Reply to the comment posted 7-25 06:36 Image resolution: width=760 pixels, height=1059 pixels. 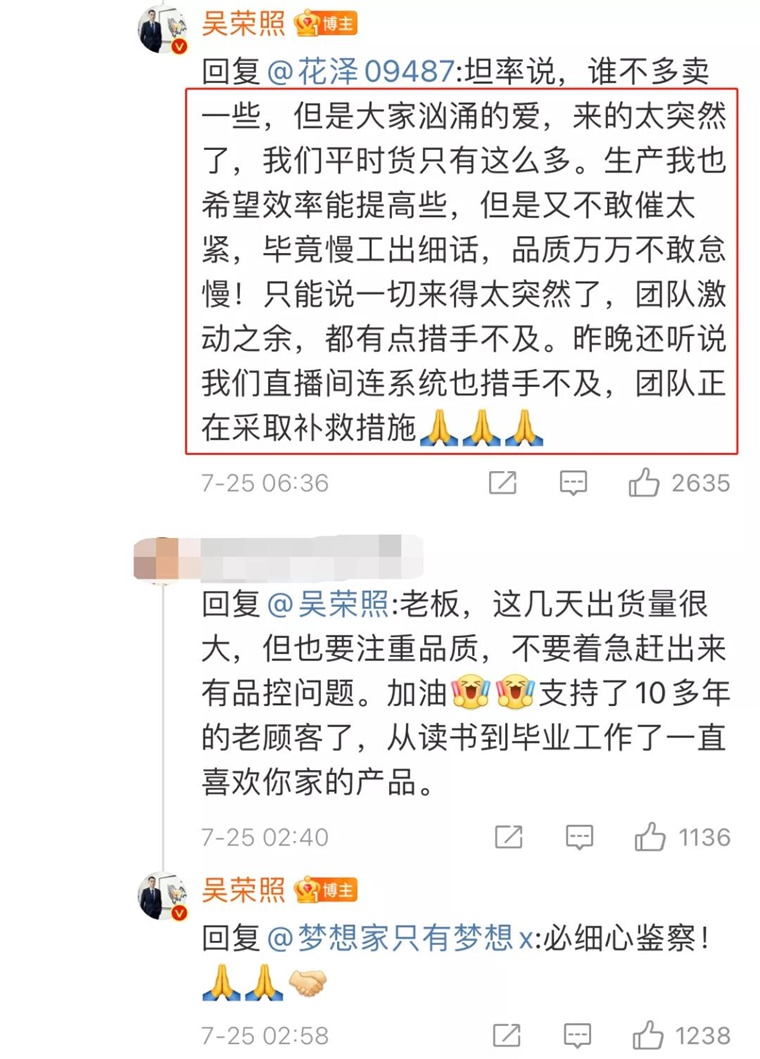tap(573, 484)
